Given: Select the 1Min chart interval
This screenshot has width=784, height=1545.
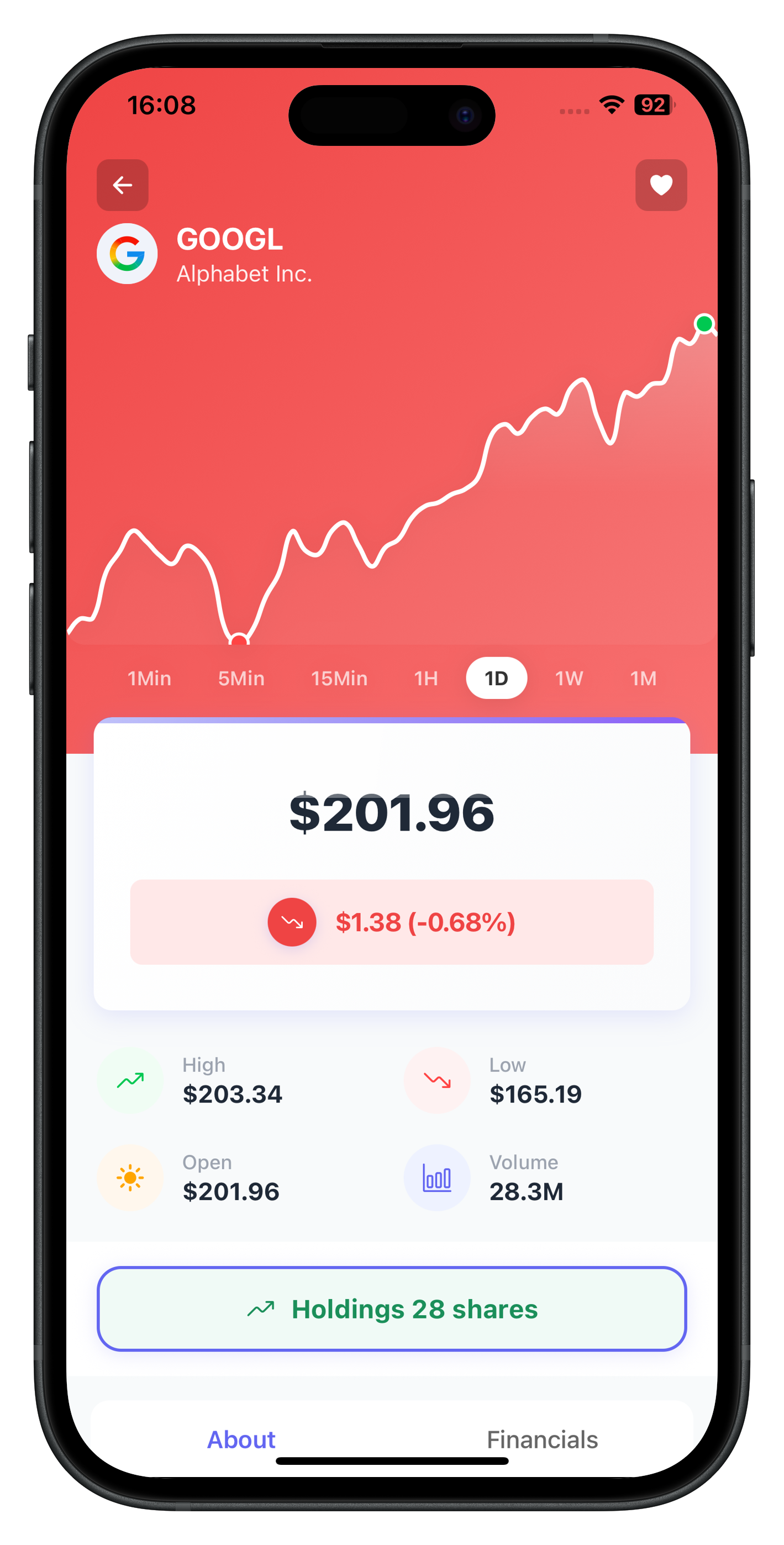Looking at the screenshot, I should [x=149, y=679].
